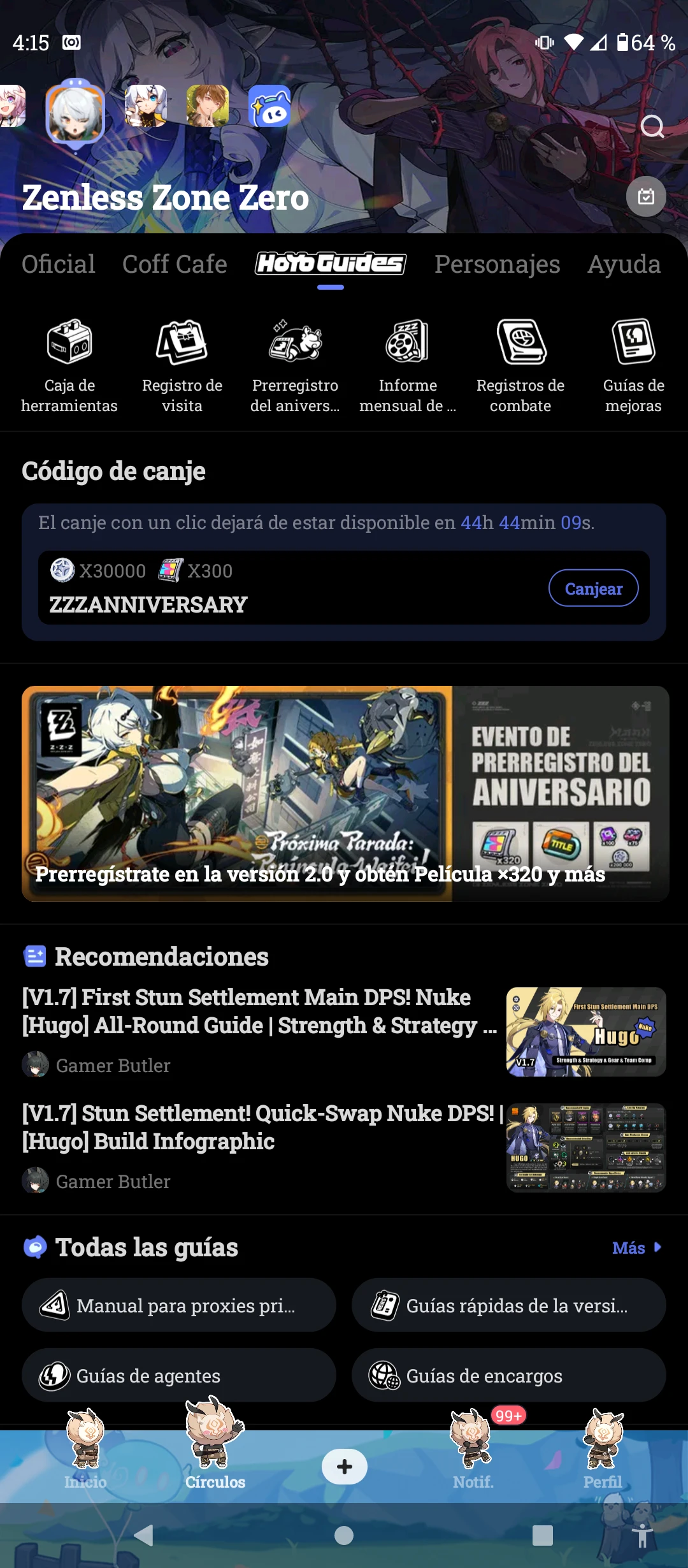Open Guías de agentes
The image size is (688, 1568).
tap(179, 1376)
